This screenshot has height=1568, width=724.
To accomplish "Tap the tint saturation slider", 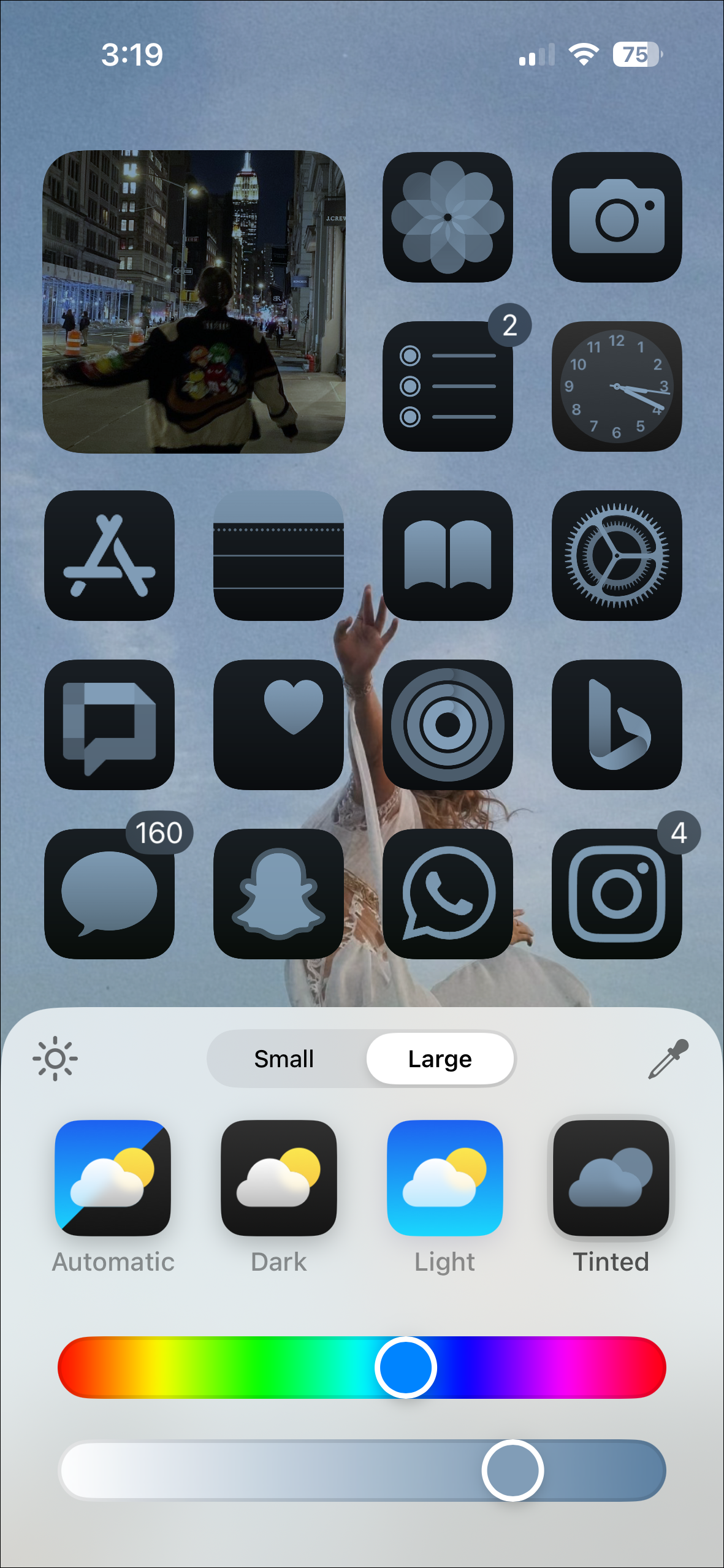I will tap(362, 1470).
